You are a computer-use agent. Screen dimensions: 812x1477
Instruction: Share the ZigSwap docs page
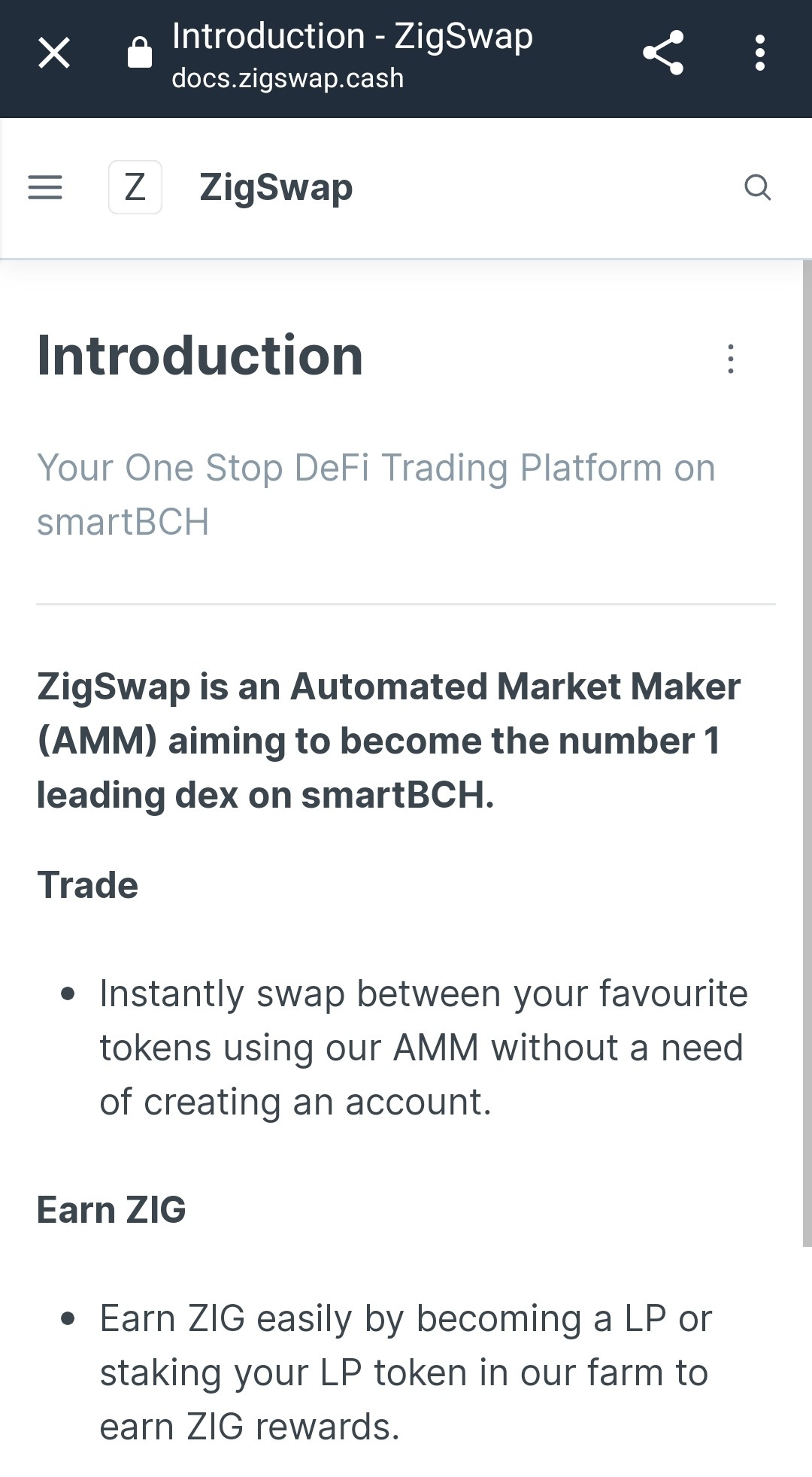663,53
